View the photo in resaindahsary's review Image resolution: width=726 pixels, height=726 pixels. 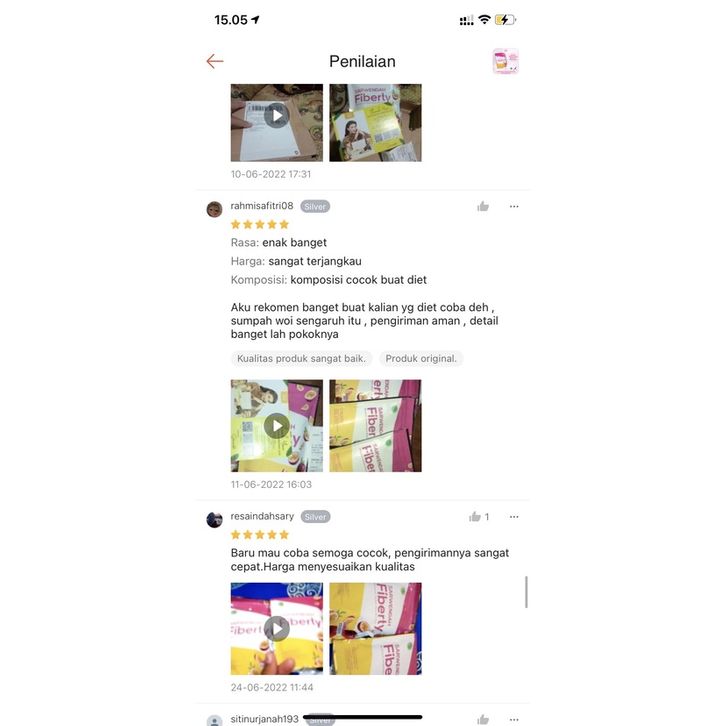coord(375,628)
